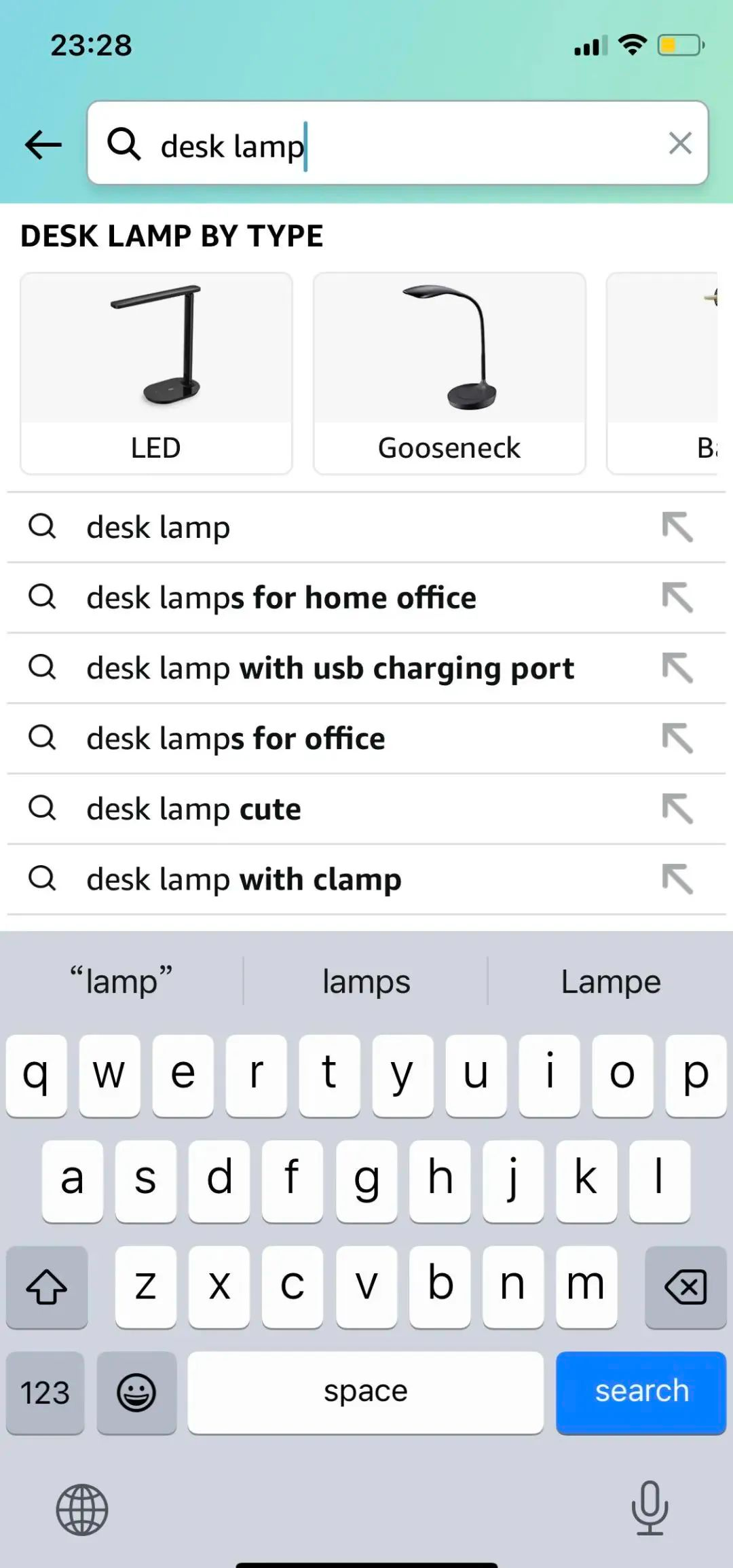The image size is (733, 1568).
Task: Choose the "Lampe" keyboard prediction
Action: tap(611, 981)
